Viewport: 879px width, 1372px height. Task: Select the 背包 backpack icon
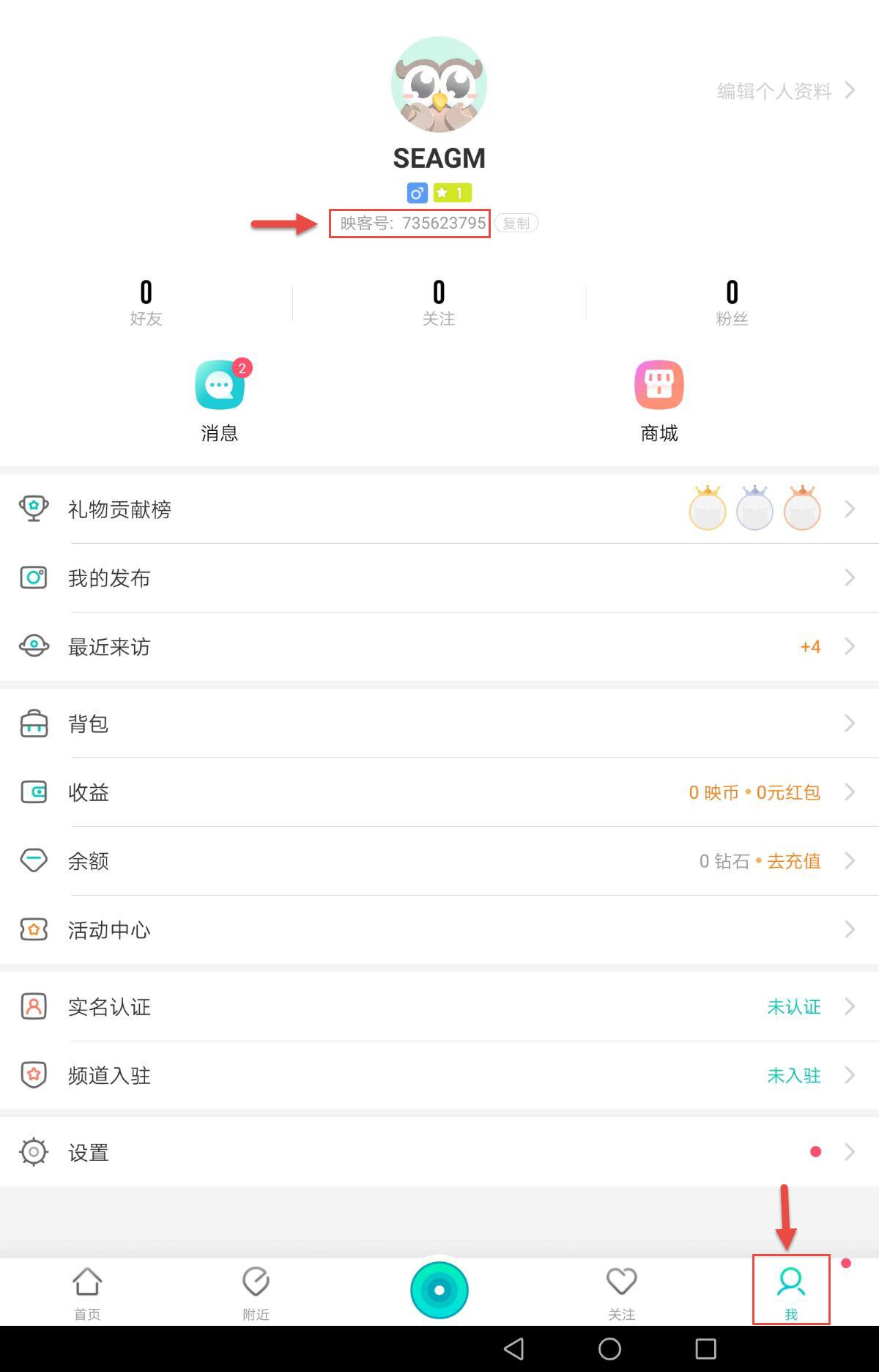34,723
